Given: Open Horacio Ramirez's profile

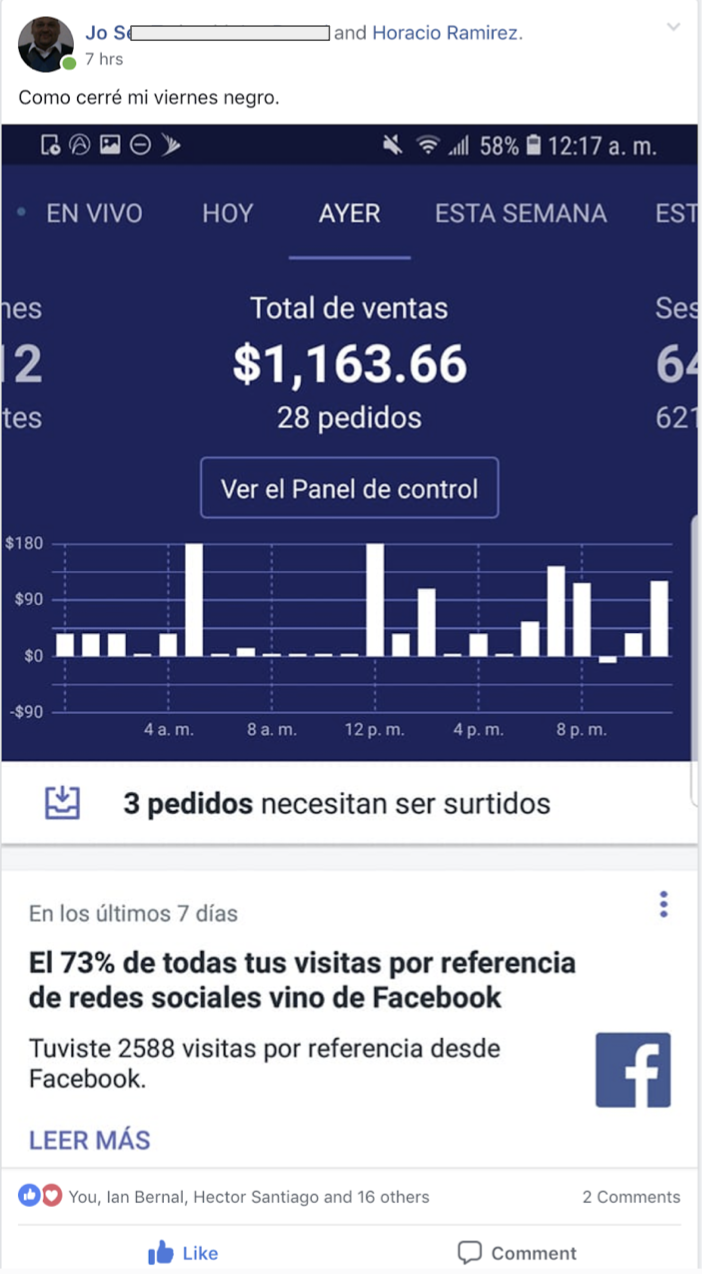Looking at the screenshot, I should 445,33.
